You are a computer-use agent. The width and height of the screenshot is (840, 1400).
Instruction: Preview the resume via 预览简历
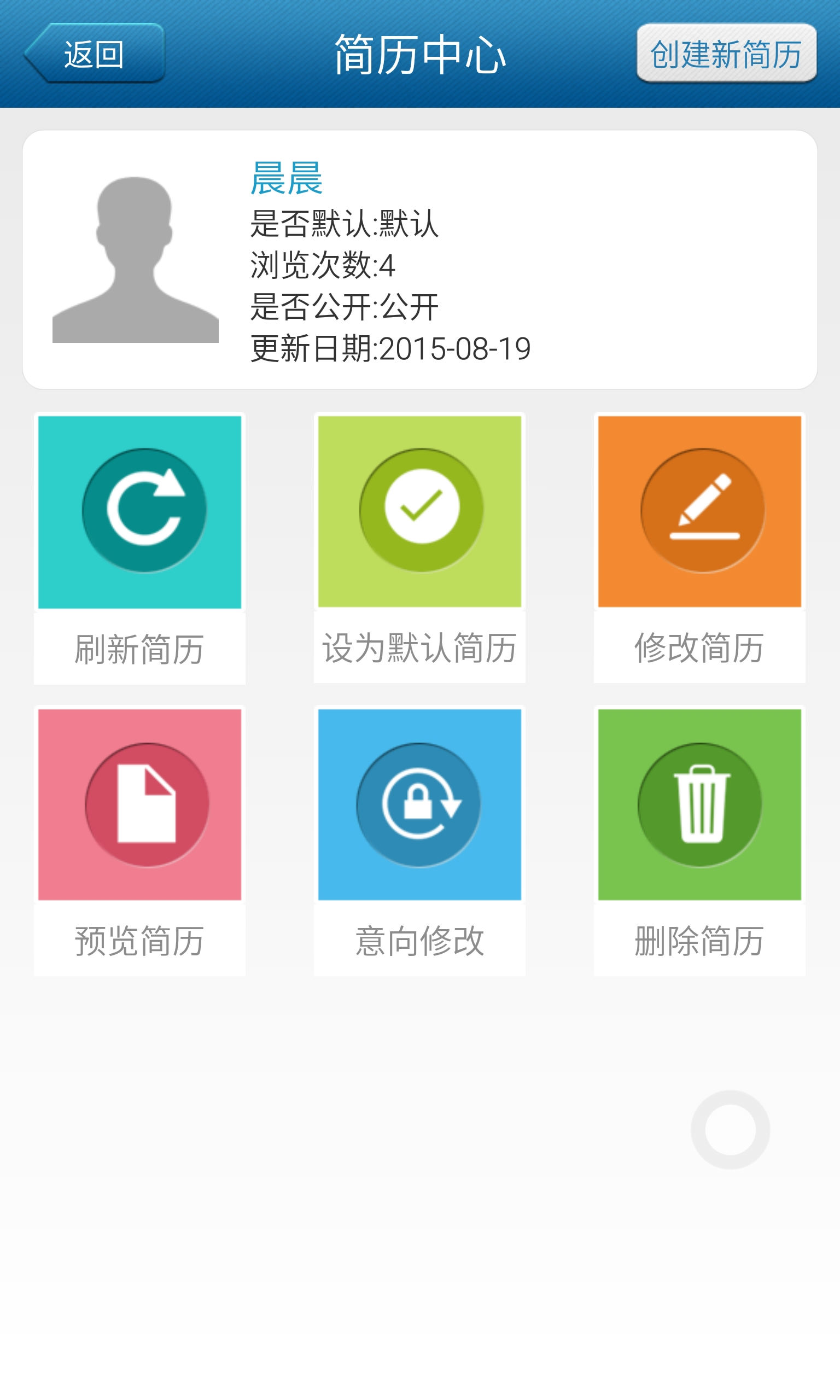click(139, 841)
